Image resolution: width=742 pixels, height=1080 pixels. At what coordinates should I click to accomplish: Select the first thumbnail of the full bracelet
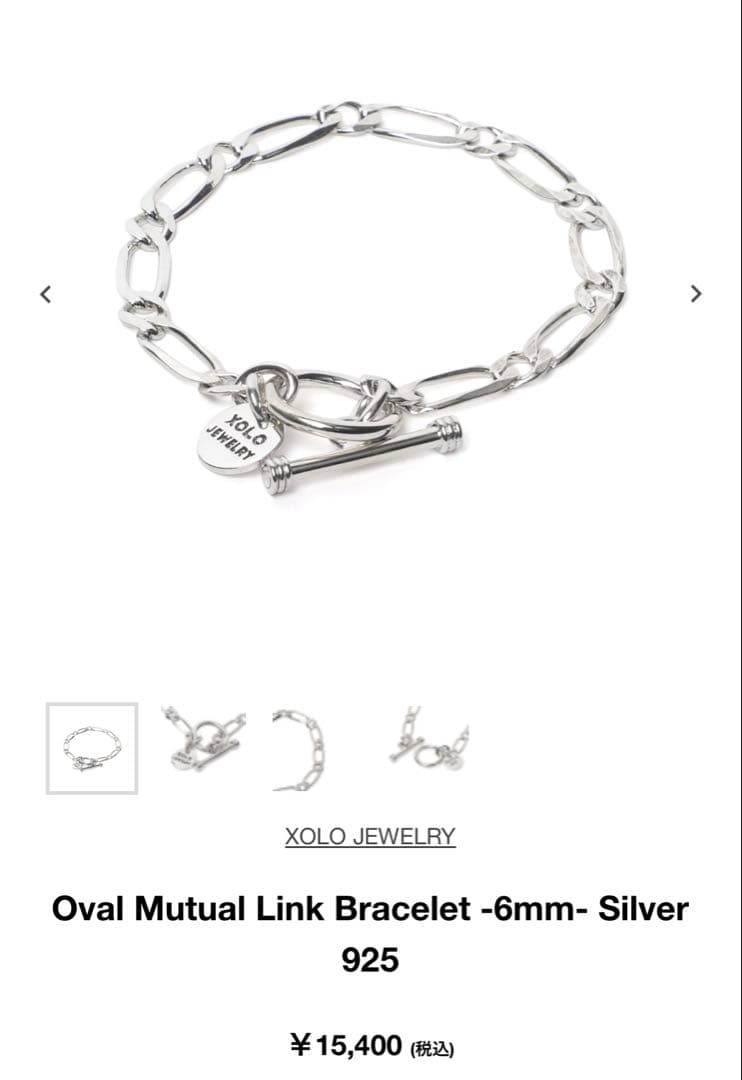[92, 748]
